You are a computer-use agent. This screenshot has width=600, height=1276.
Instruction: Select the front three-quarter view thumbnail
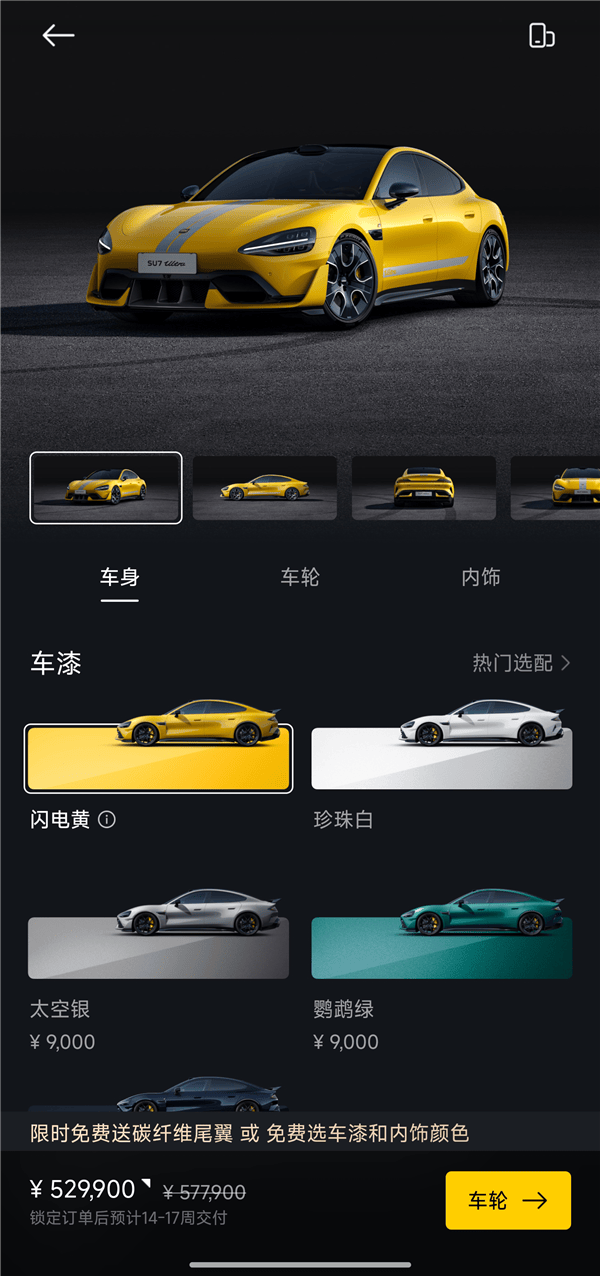click(106, 488)
